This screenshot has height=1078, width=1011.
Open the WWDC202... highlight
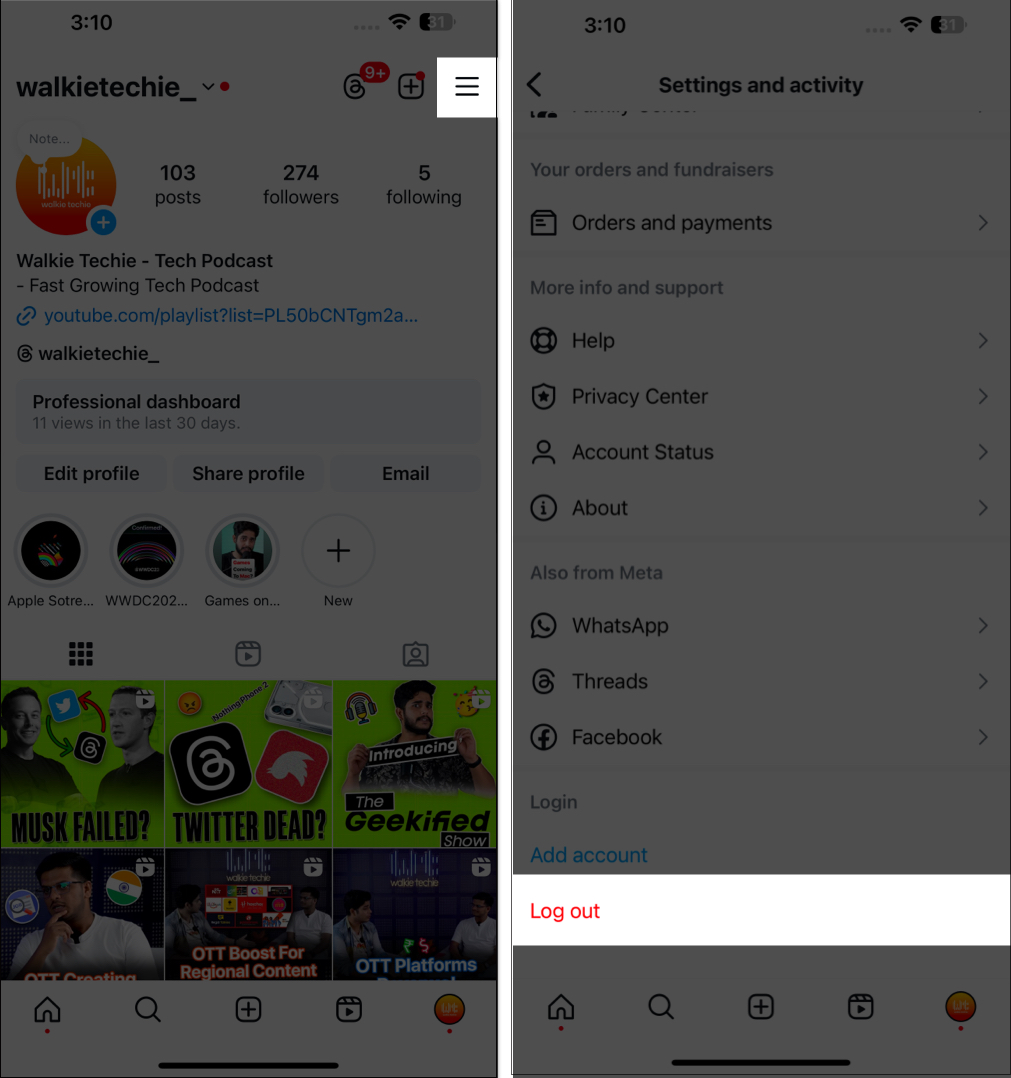point(146,551)
